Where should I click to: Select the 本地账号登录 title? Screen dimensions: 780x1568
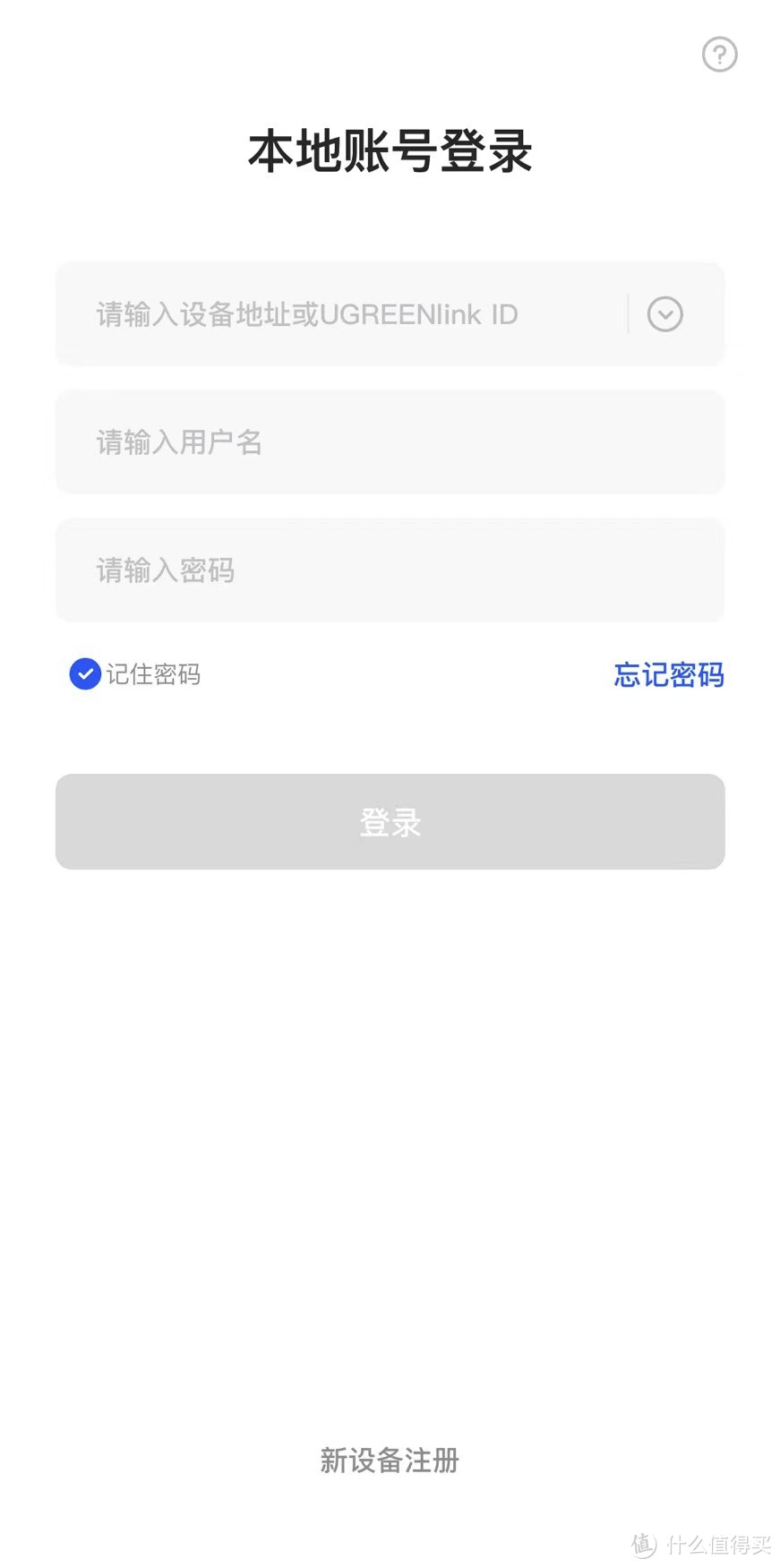(390, 151)
